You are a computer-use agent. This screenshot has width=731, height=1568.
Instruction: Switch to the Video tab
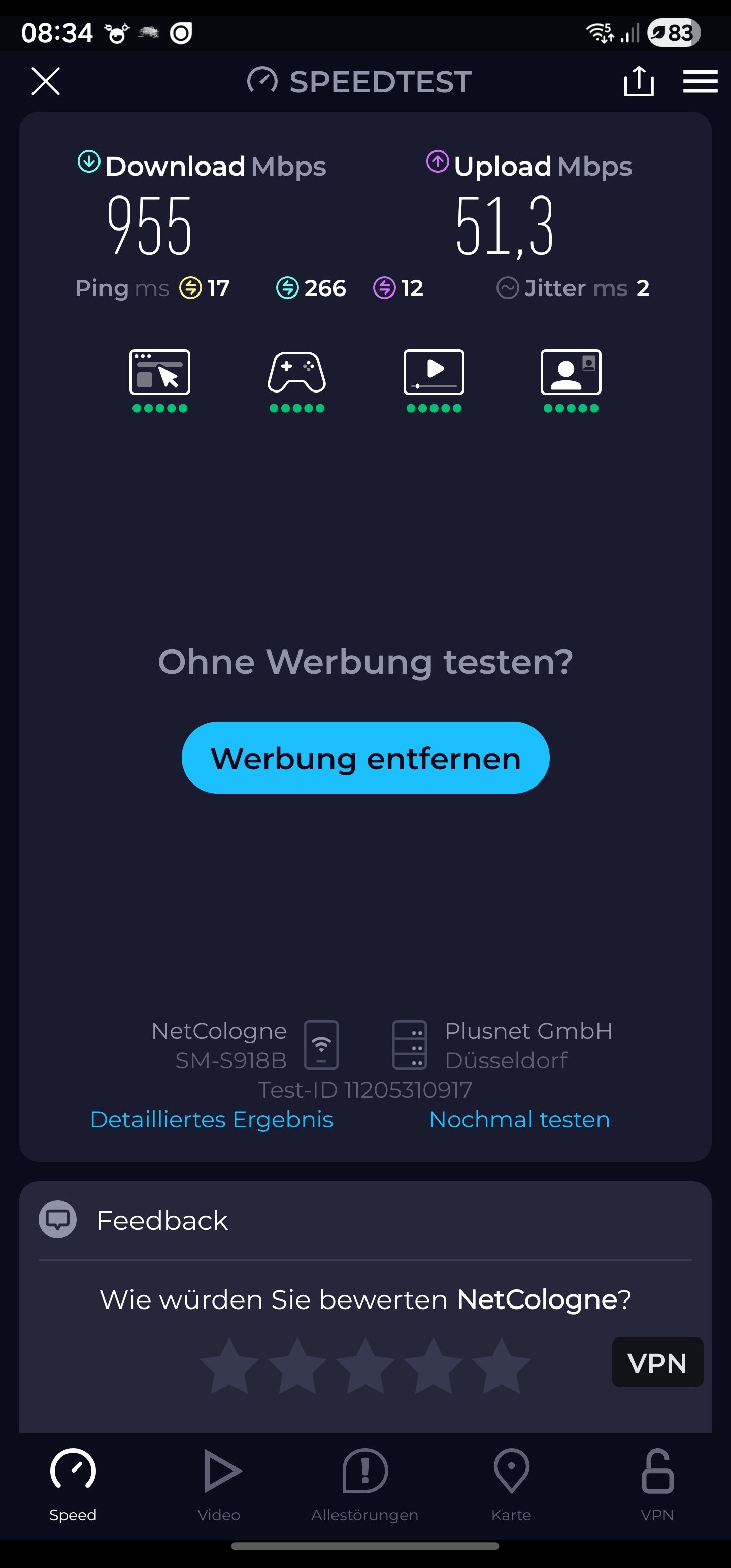(219, 1483)
